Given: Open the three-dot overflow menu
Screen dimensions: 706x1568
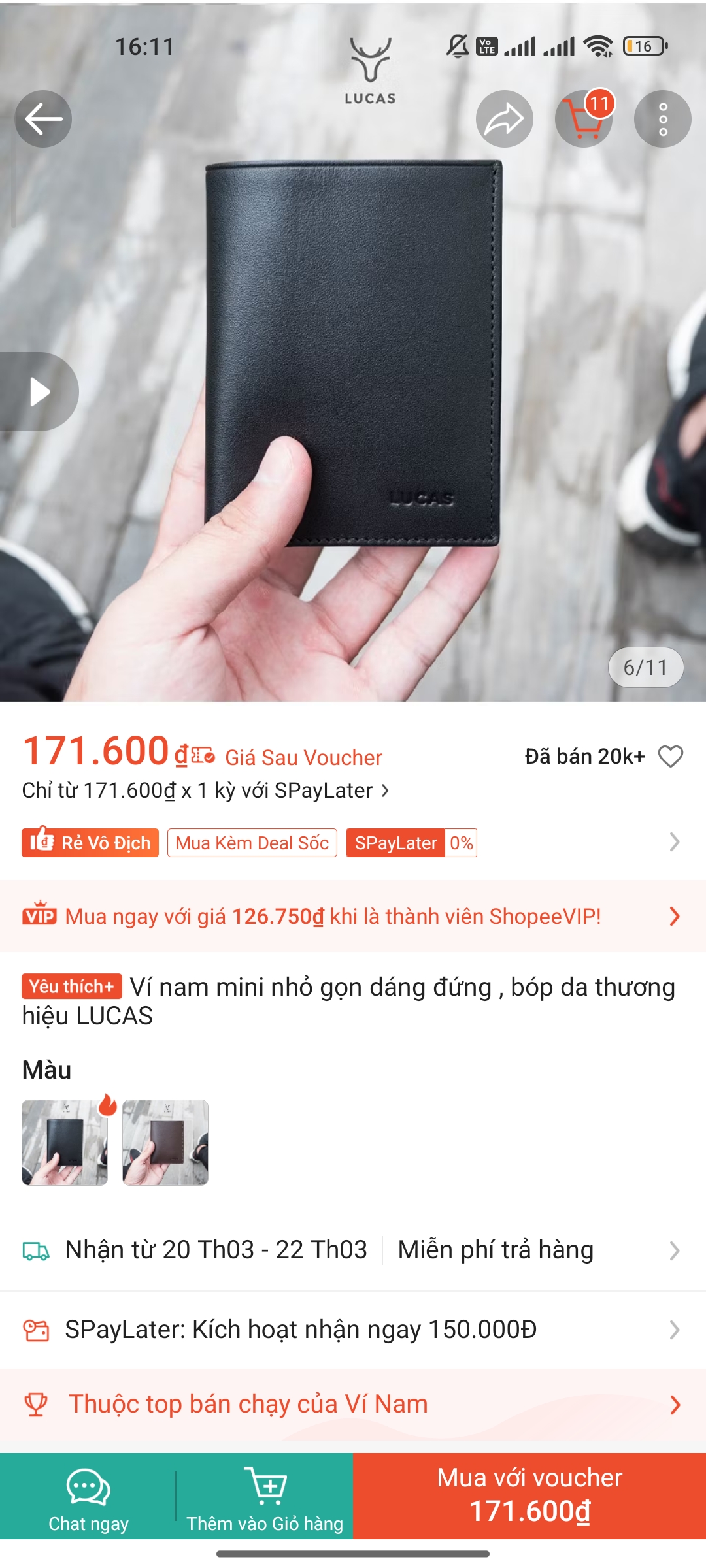Looking at the screenshot, I should point(662,119).
